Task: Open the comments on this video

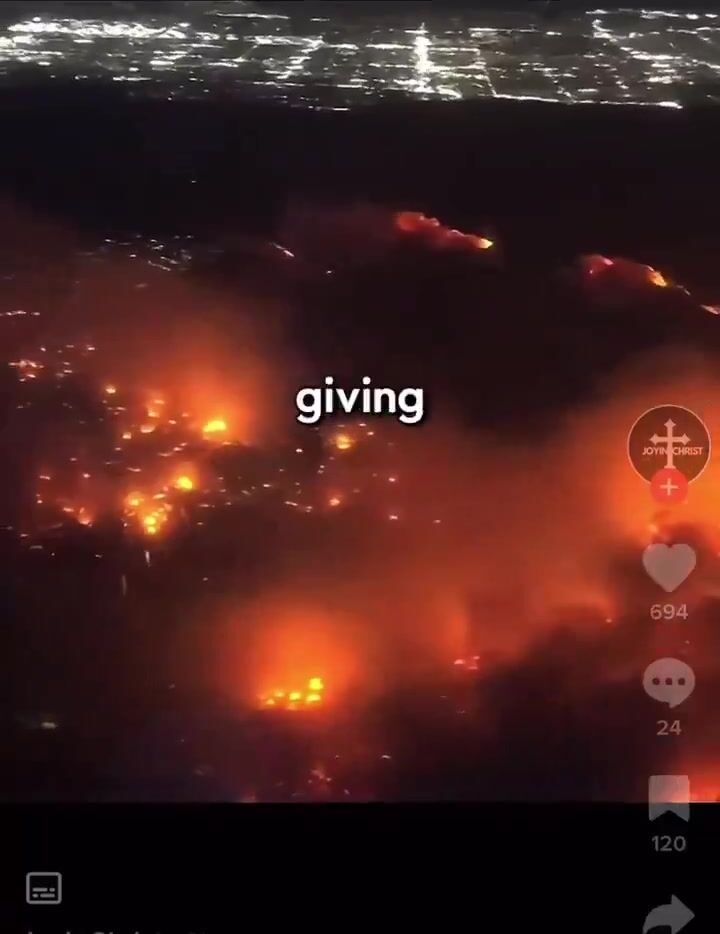Action: pyautogui.click(x=669, y=684)
